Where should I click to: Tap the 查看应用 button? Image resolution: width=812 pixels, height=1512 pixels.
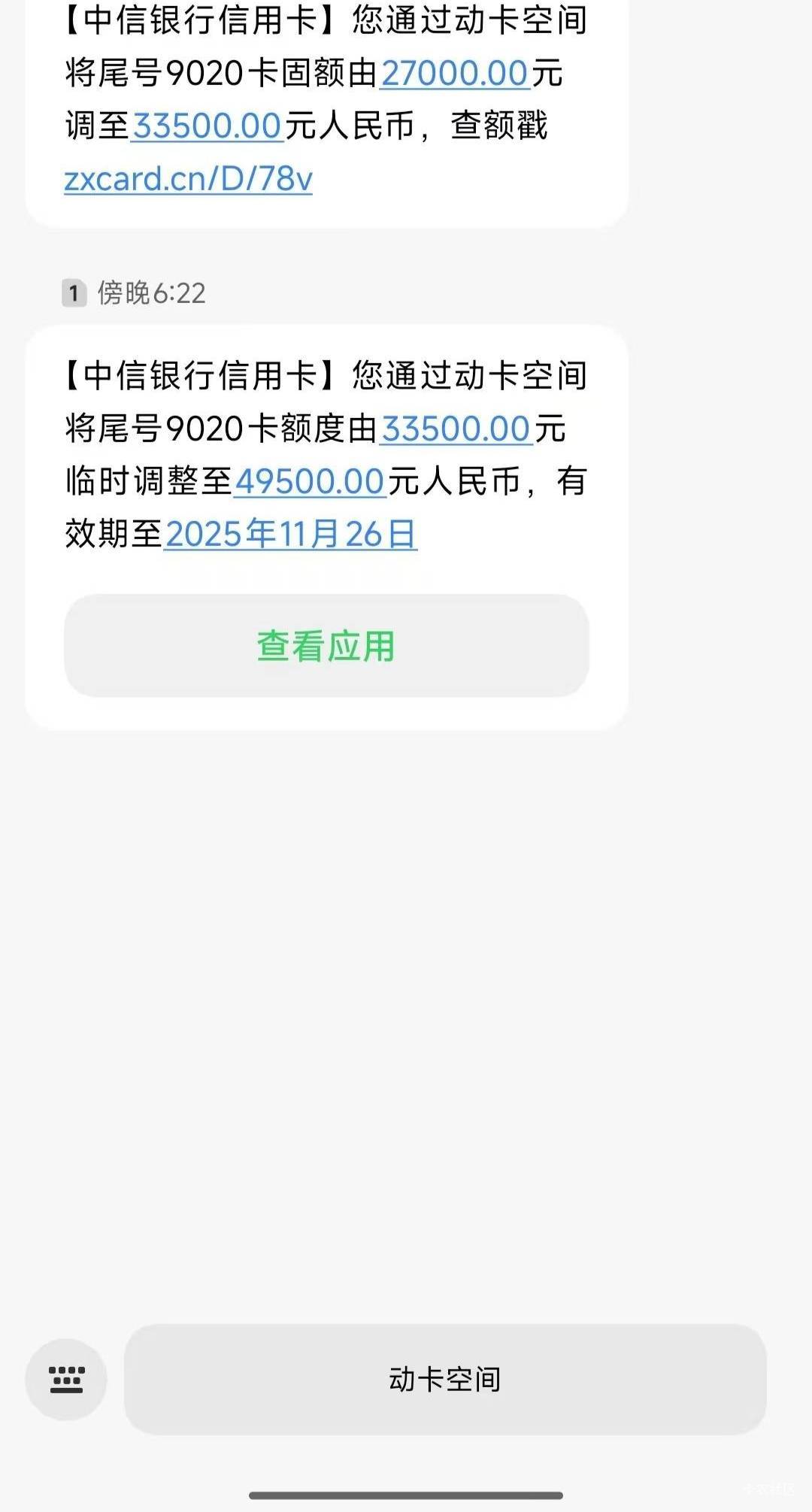click(x=326, y=646)
